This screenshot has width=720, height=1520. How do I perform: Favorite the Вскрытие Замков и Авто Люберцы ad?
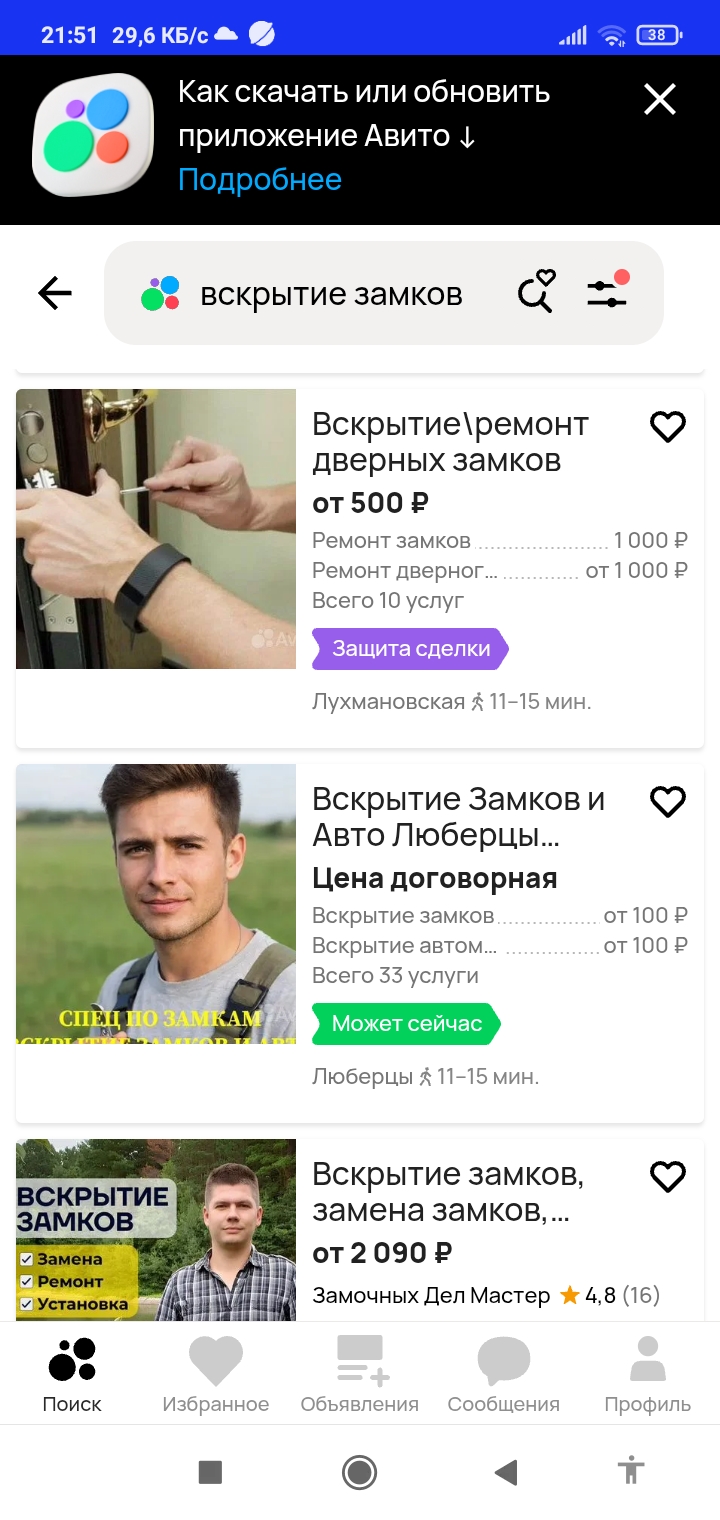coord(668,802)
